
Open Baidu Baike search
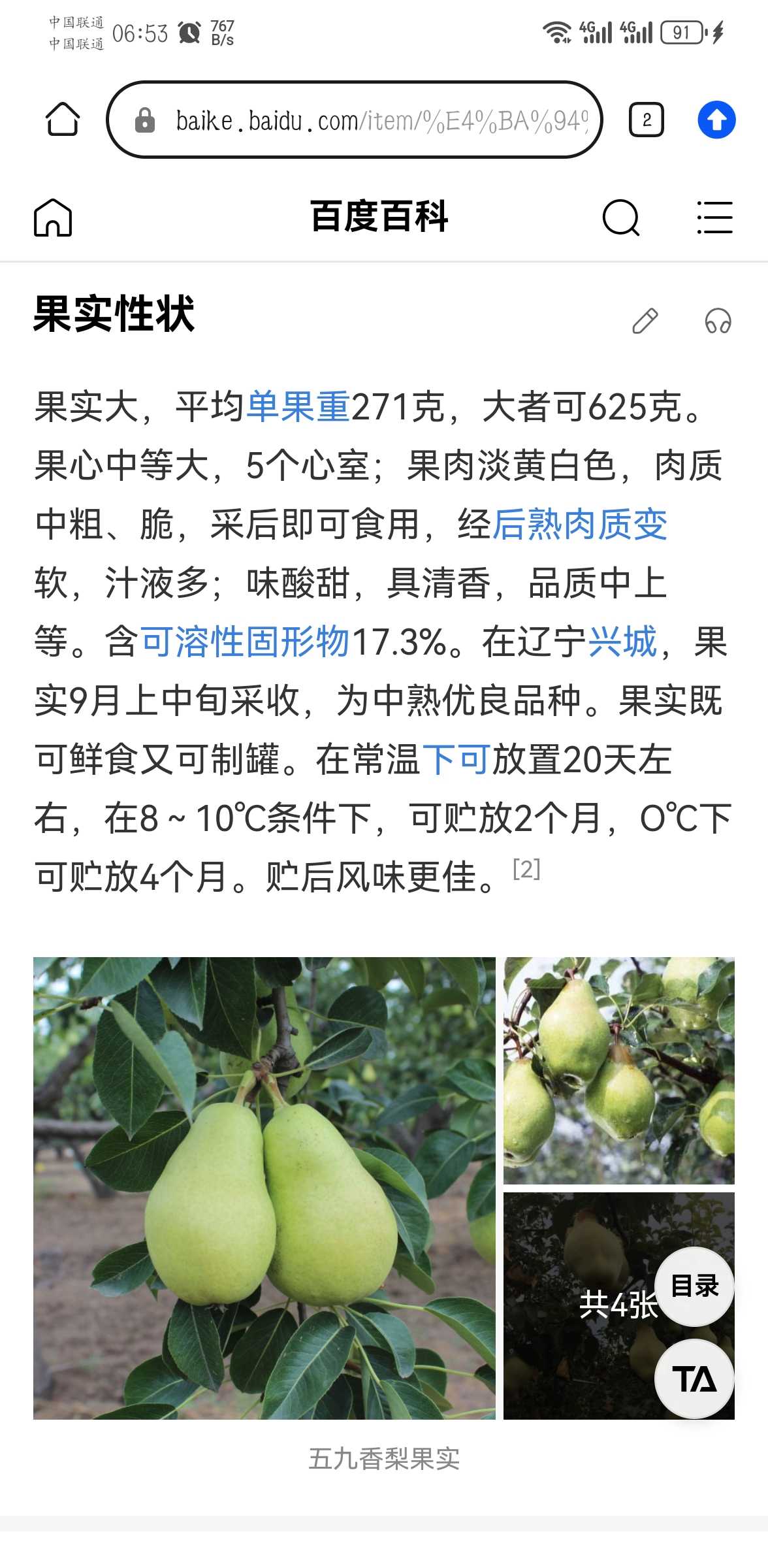[x=620, y=217]
